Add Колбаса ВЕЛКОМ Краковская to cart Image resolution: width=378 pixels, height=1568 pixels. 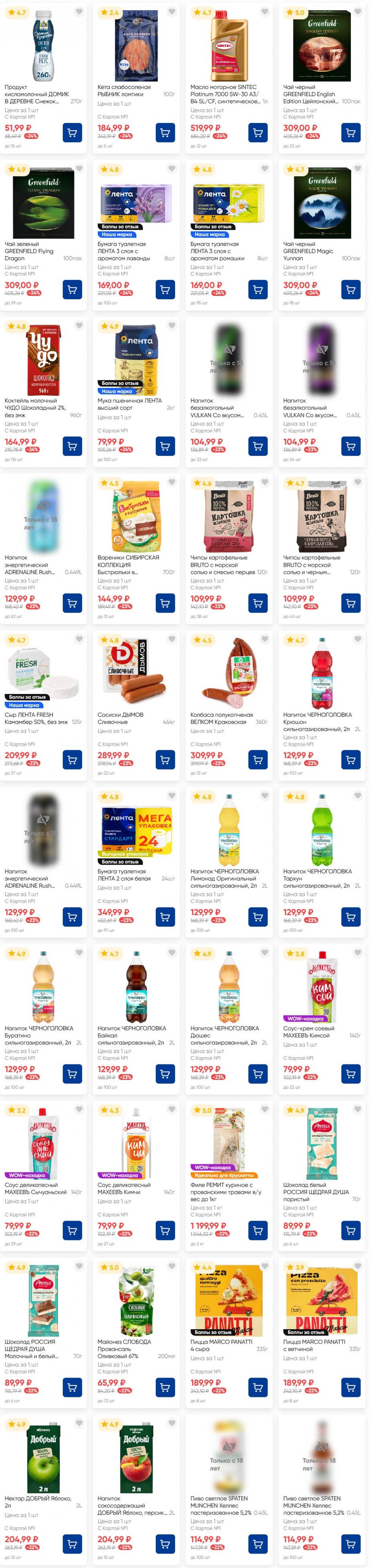tap(258, 760)
